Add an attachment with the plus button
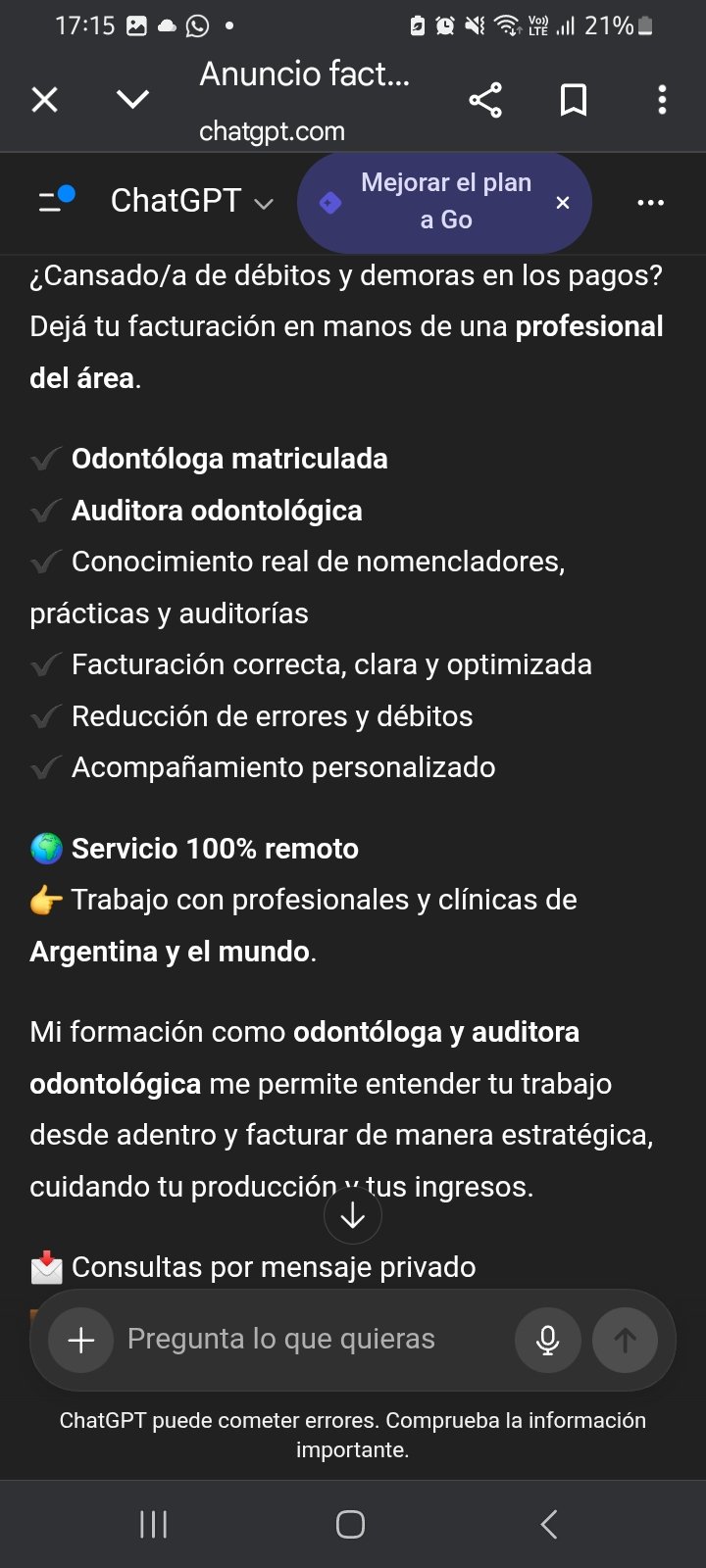Image resolution: width=706 pixels, height=1568 pixels. click(x=81, y=1340)
